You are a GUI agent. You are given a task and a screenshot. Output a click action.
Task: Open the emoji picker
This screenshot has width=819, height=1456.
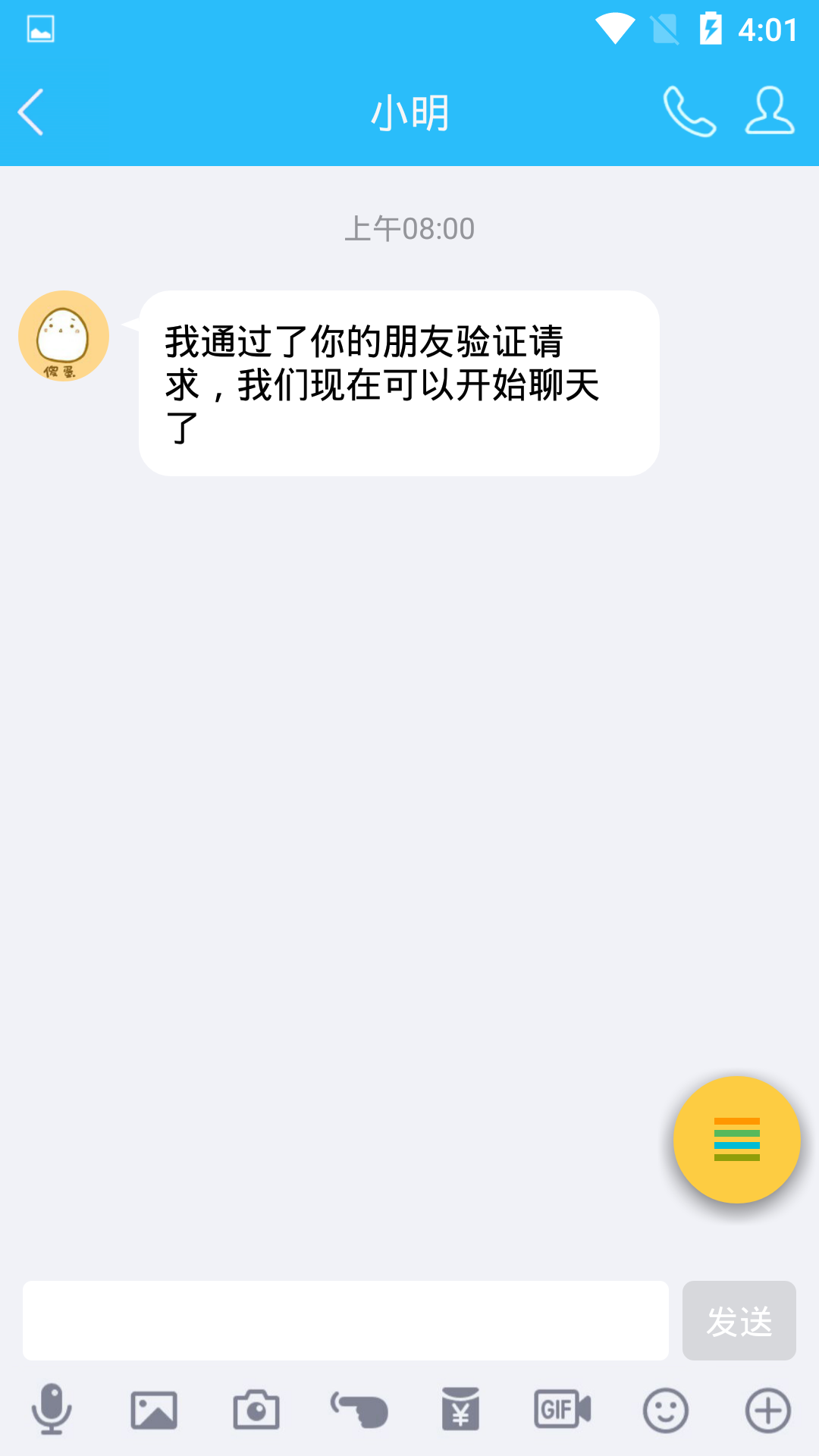(x=665, y=1410)
